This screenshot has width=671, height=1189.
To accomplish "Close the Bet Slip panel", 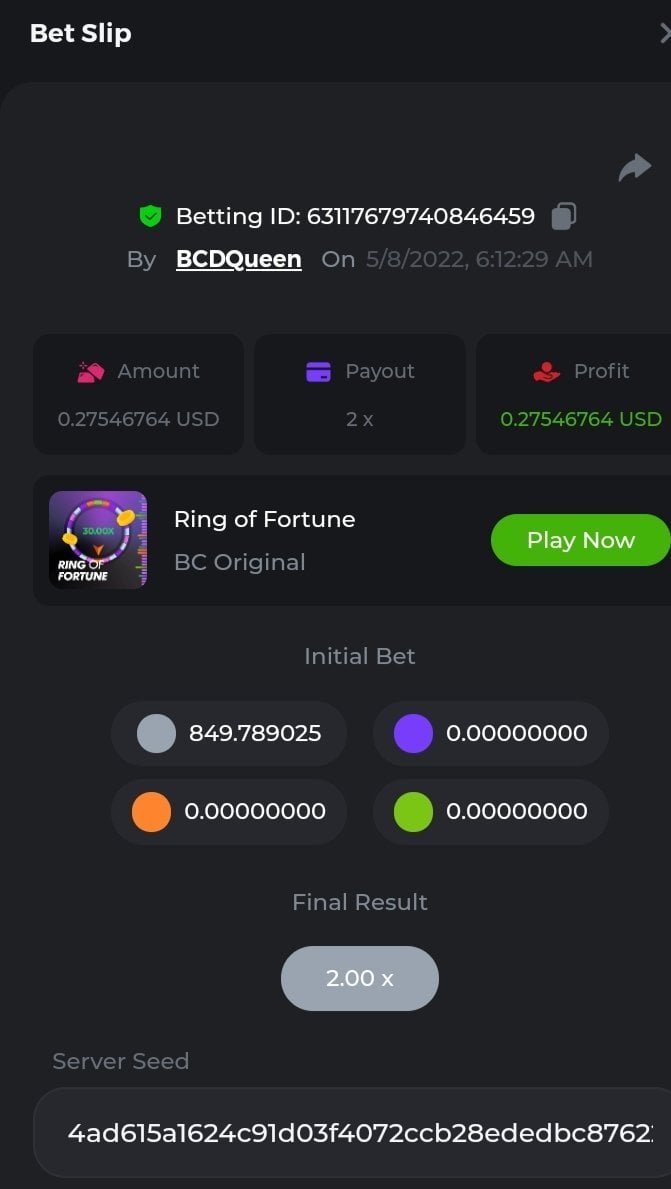I will (x=665, y=33).
